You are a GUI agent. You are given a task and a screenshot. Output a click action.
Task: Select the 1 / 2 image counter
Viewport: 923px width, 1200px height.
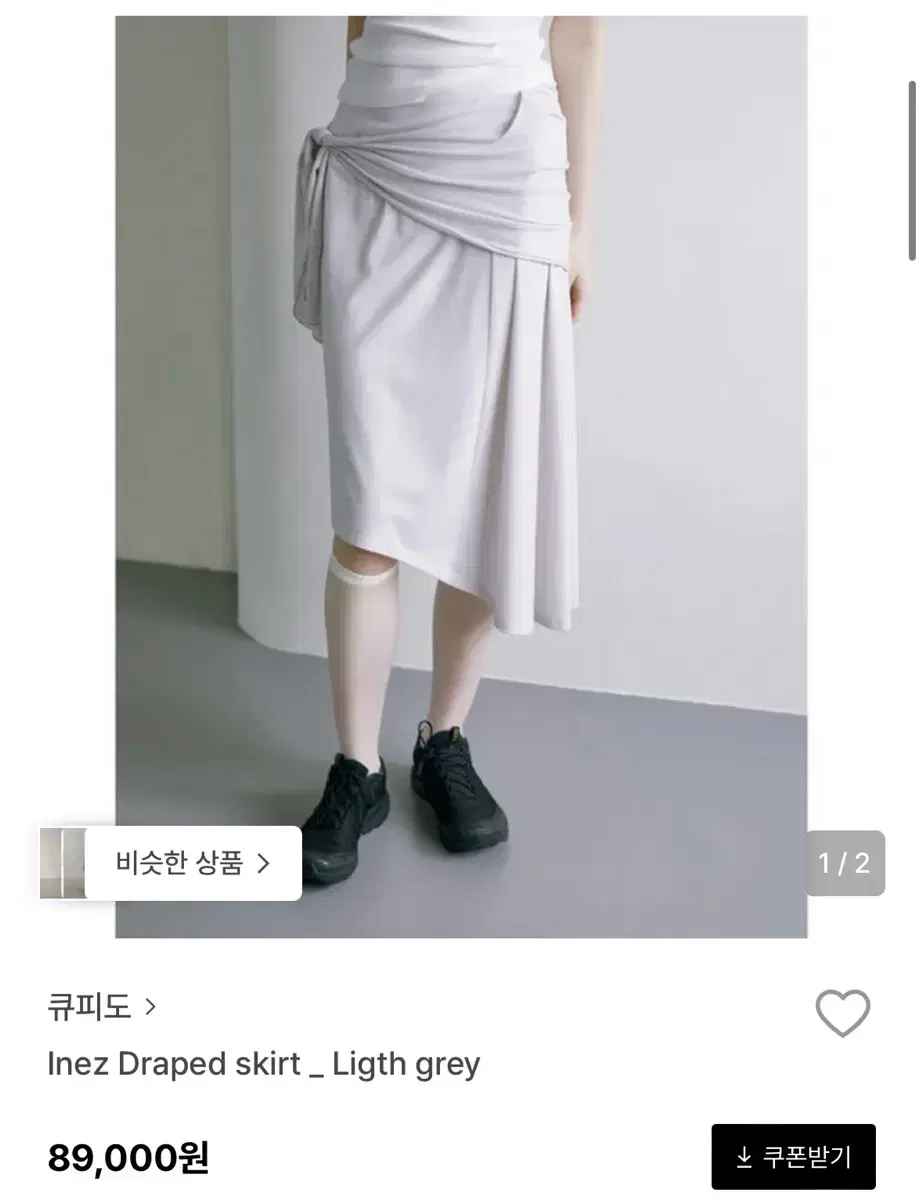click(x=845, y=863)
